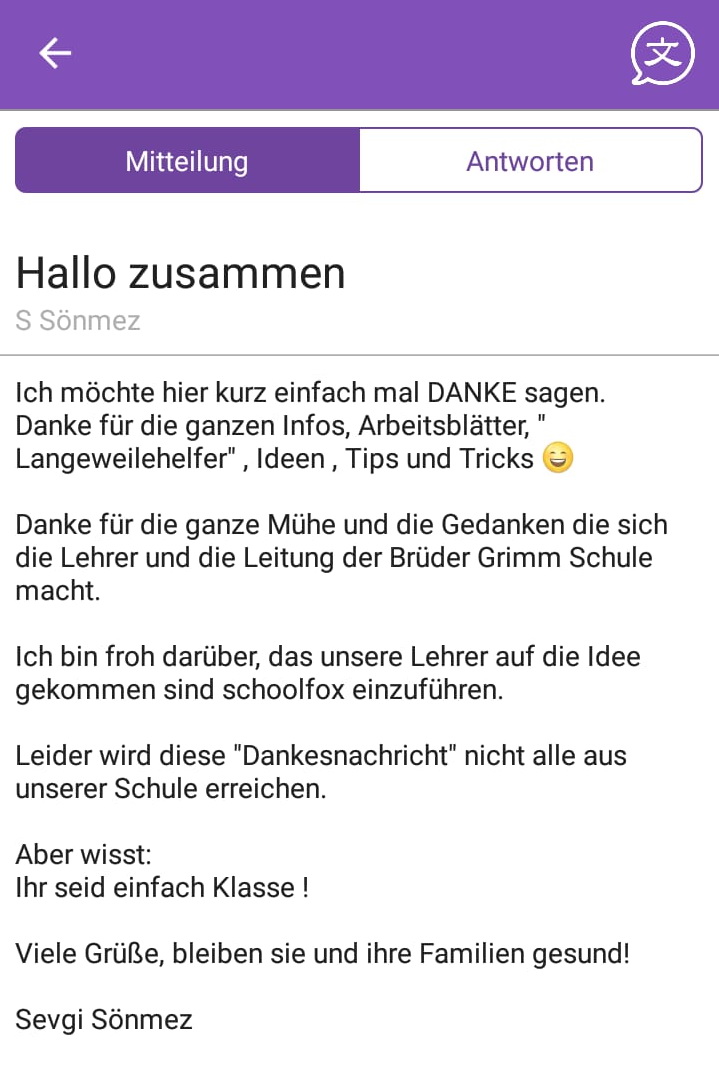This screenshot has height=1080, width=719.
Task: Translate the message with the translation icon
Action: 662,53
